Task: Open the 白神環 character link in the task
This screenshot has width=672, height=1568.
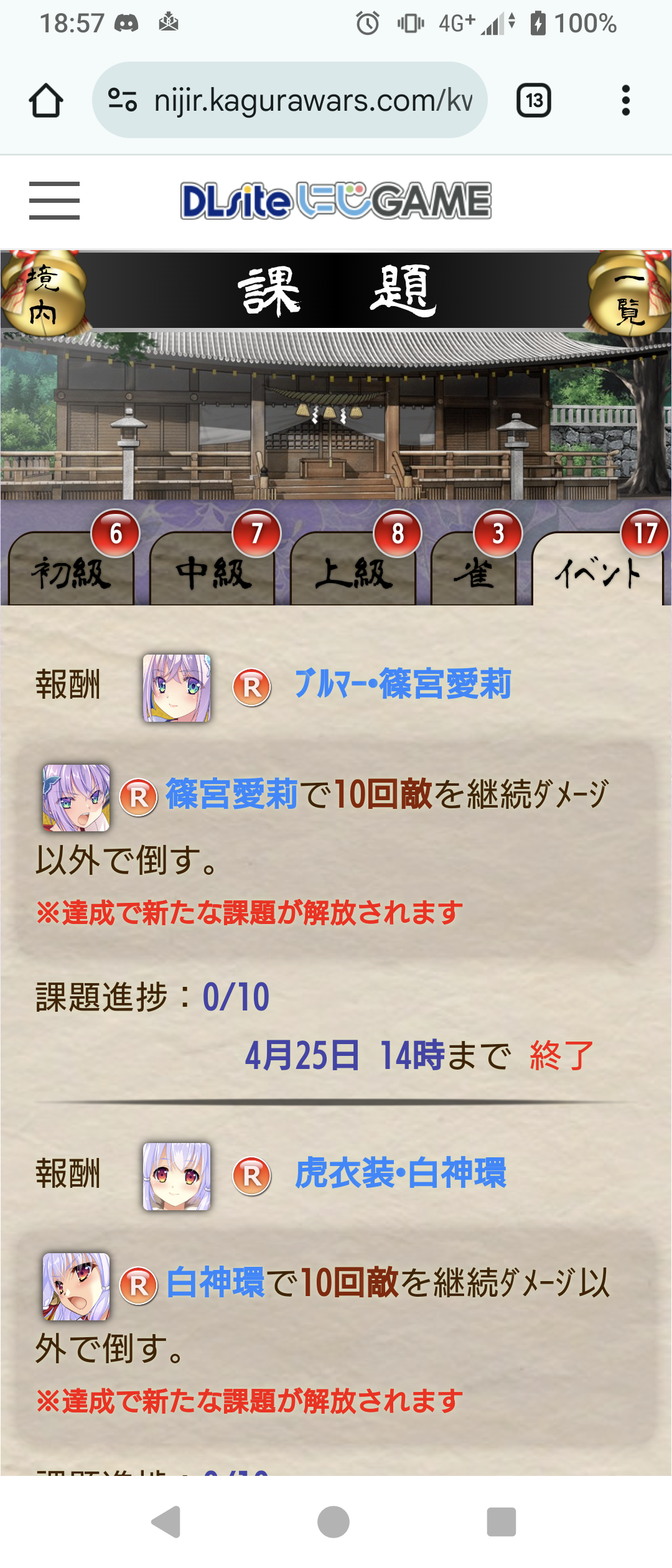Action: 215,1283
